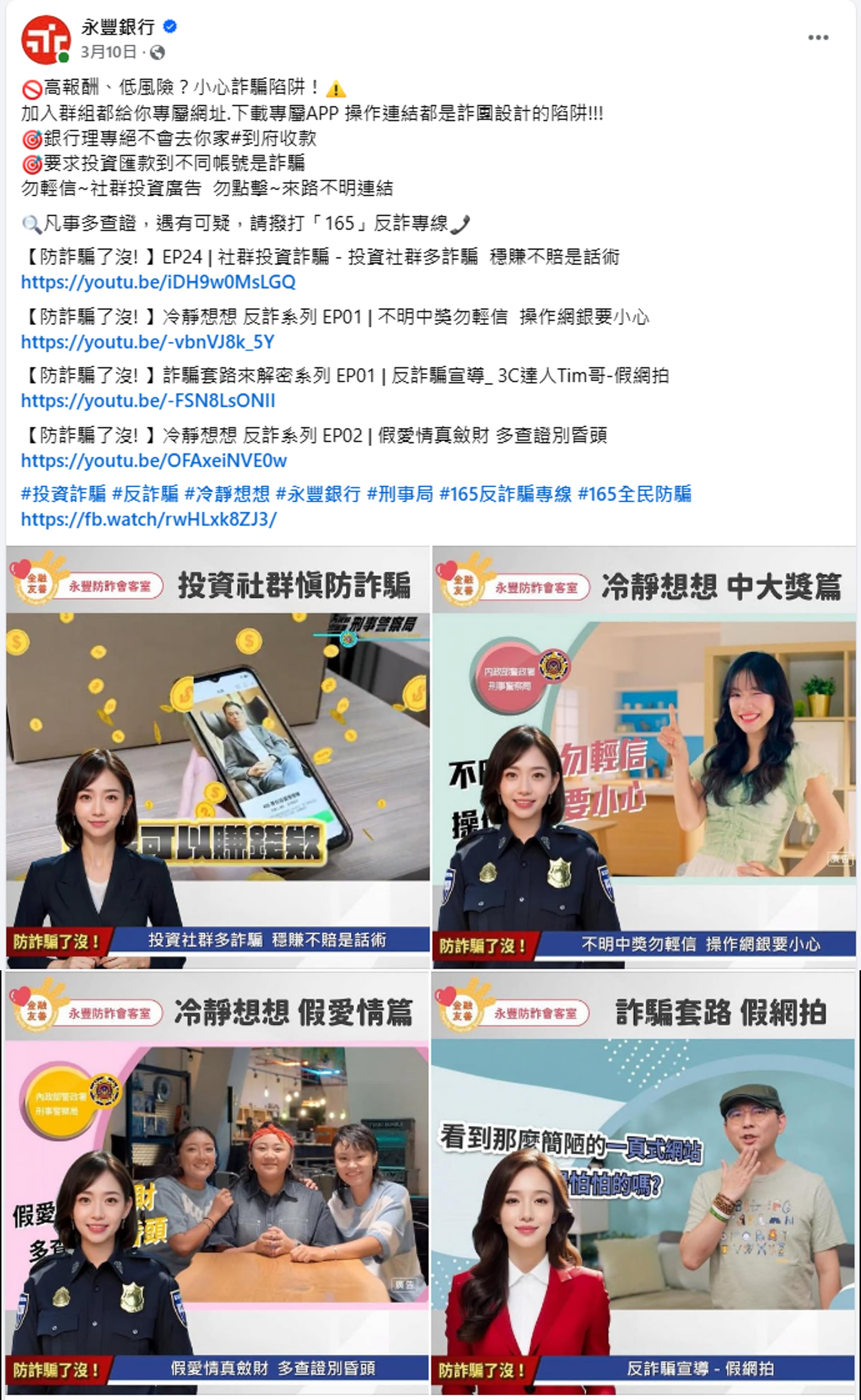This screenshot has width=861, height=1400.
Task: Open YouTube link youtu.be/iDH9w0MsLGQ
Action: tap(158, 282)
